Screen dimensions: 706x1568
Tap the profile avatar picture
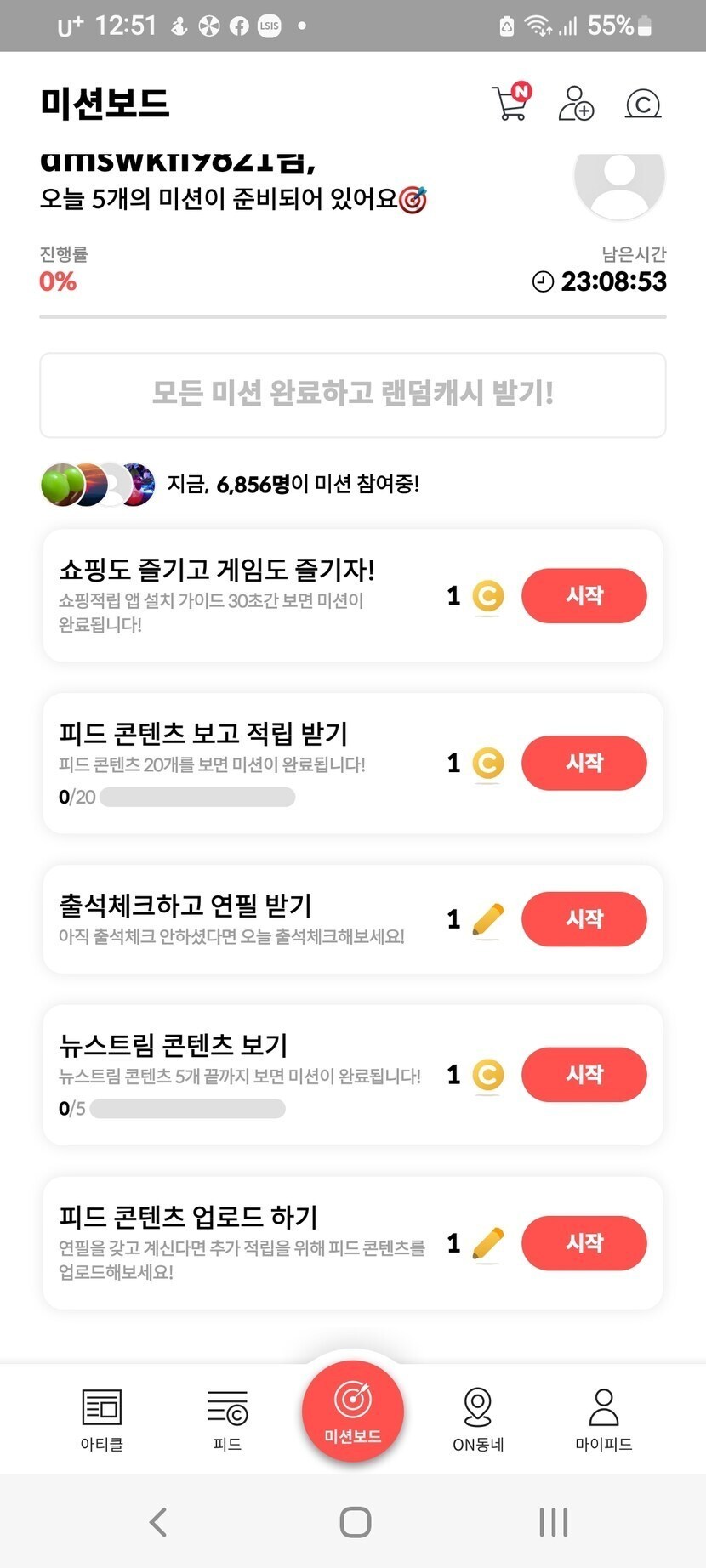(x=619, y=180)
